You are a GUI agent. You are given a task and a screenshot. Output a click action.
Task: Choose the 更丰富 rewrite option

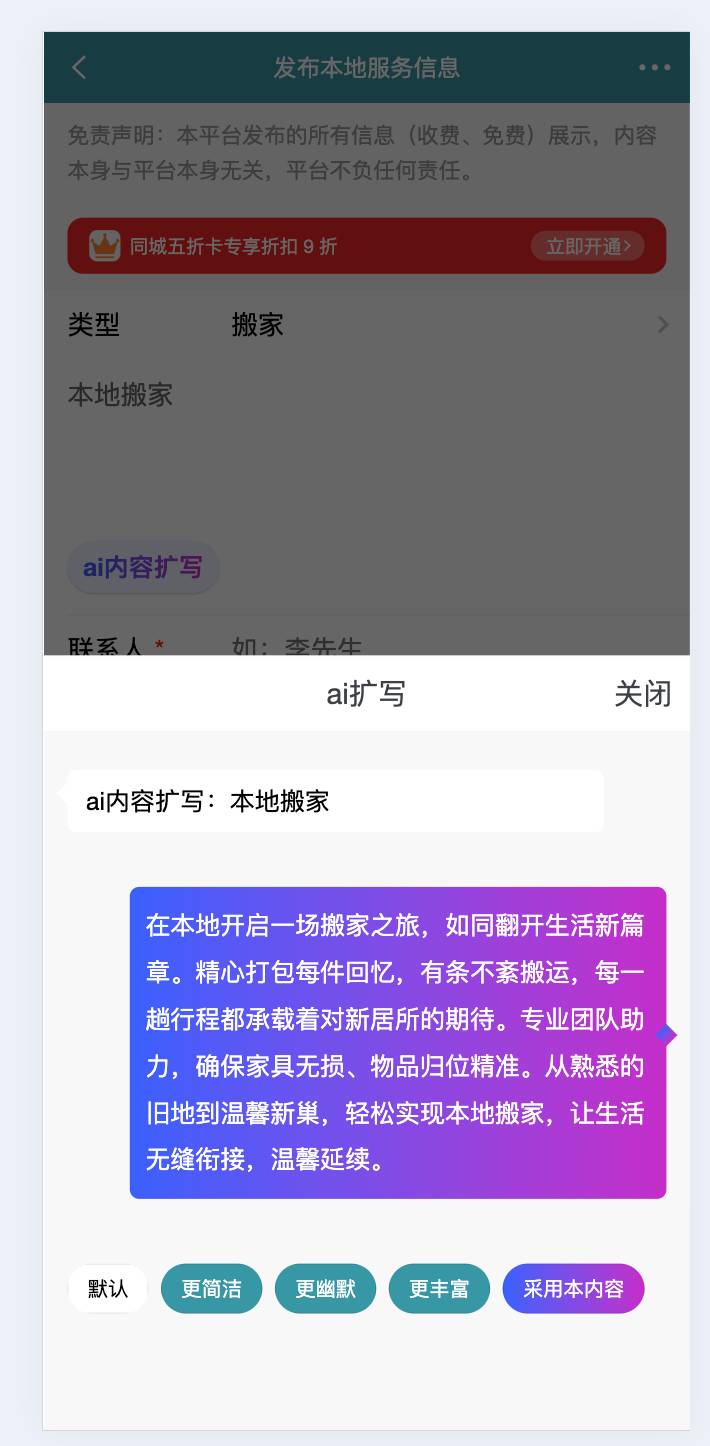[x=439, y=1288]
